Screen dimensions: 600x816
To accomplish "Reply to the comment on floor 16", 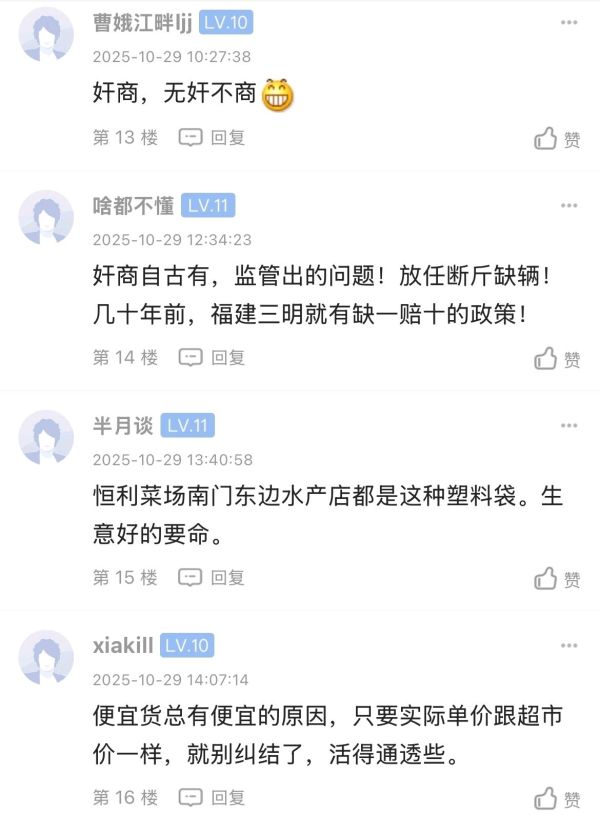I will click(212, 797).
